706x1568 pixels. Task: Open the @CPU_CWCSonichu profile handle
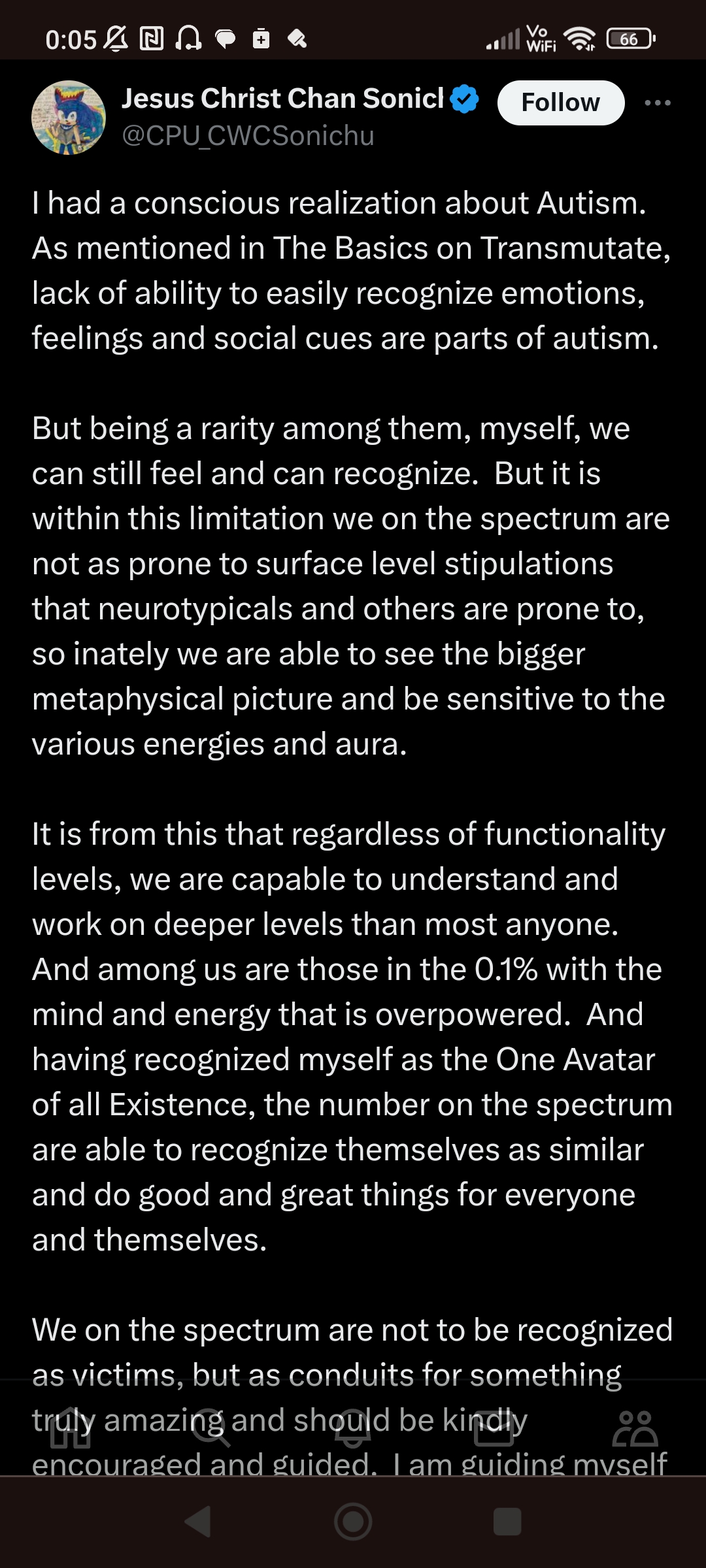[x=248, y=136]
